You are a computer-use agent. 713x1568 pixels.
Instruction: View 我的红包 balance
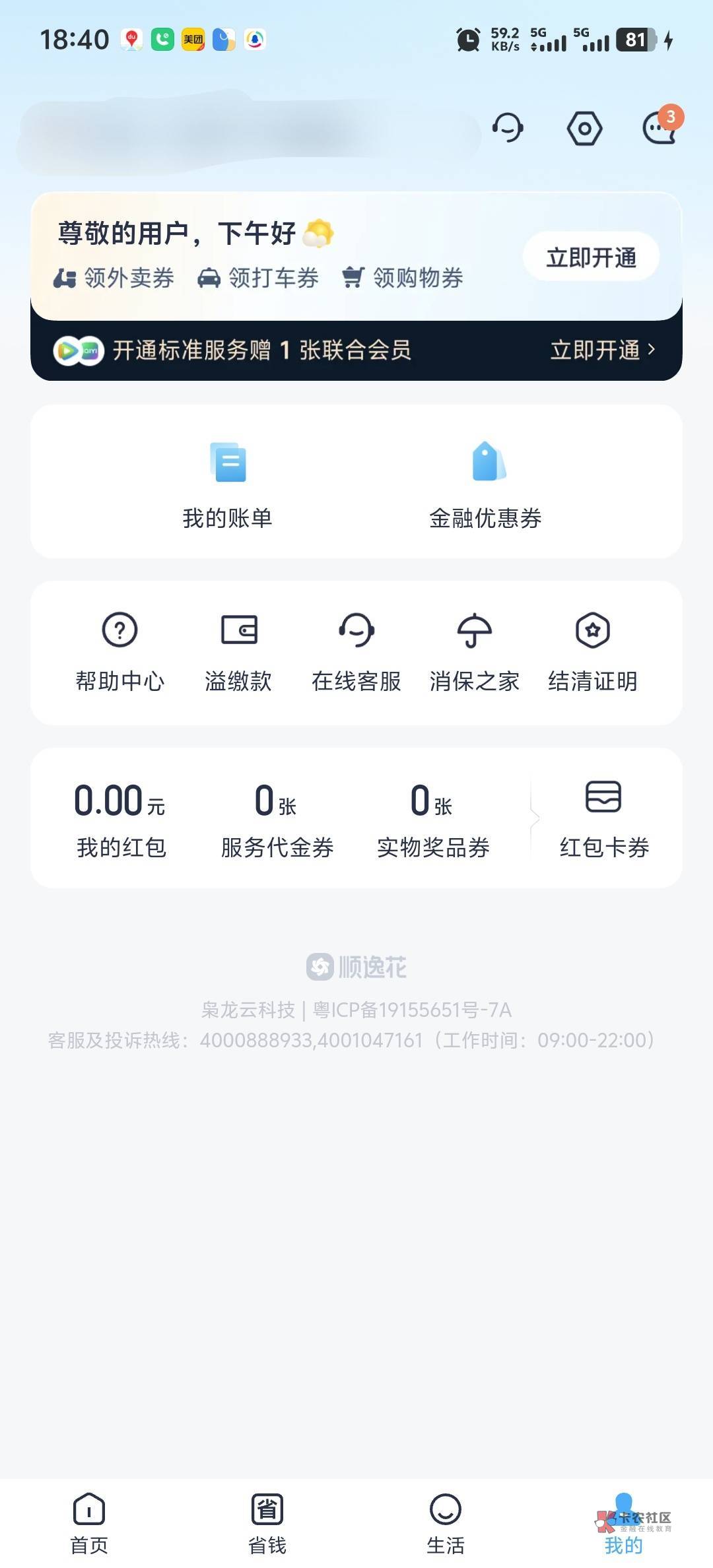click(120, 818)
